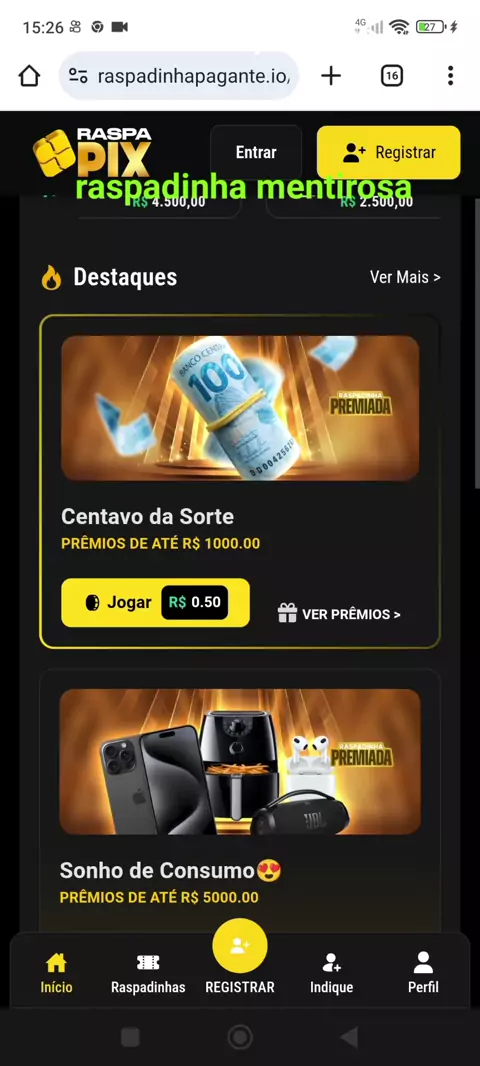
Task: Open the Centavo da Sorte card
Action: click(240, 481)
